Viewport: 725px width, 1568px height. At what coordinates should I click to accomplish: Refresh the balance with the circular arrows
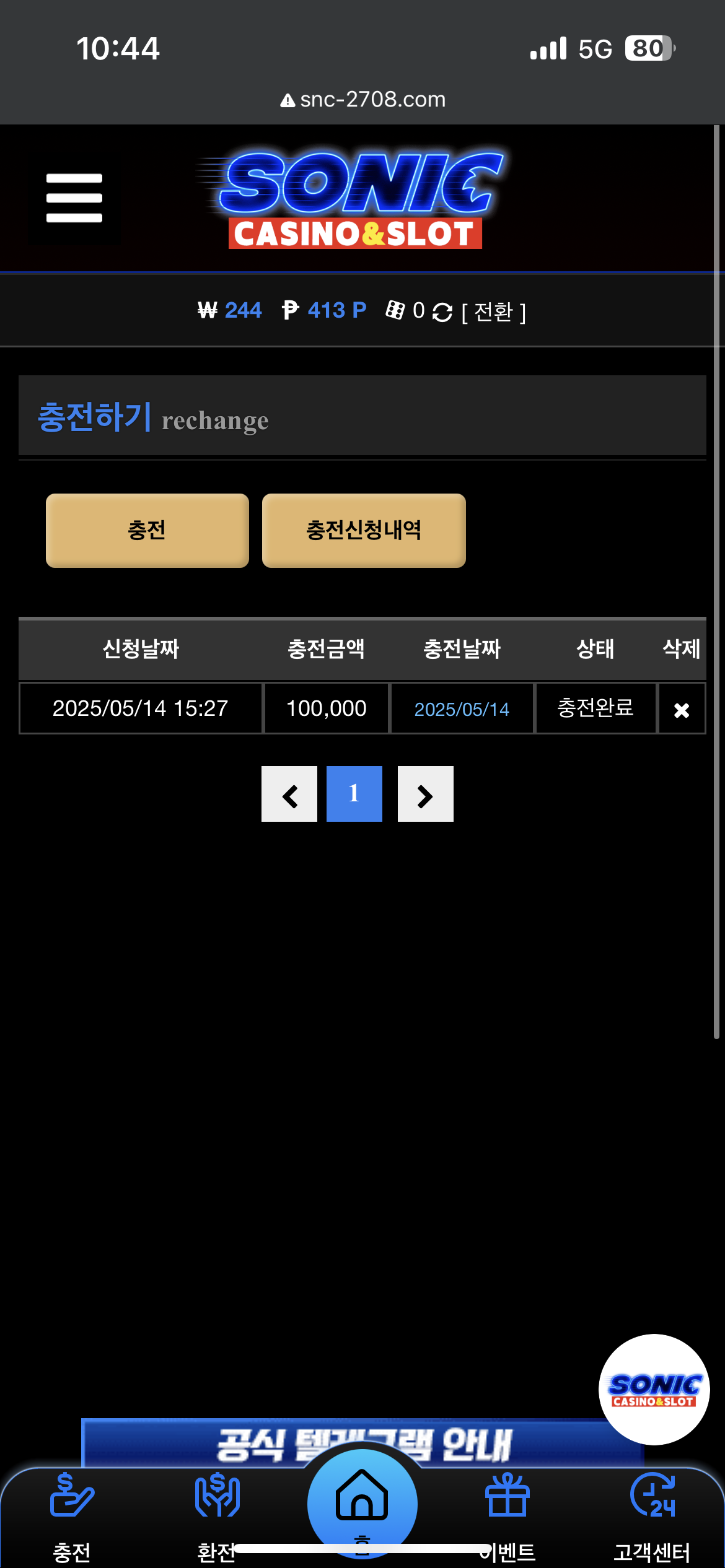[x=442, y=312]
